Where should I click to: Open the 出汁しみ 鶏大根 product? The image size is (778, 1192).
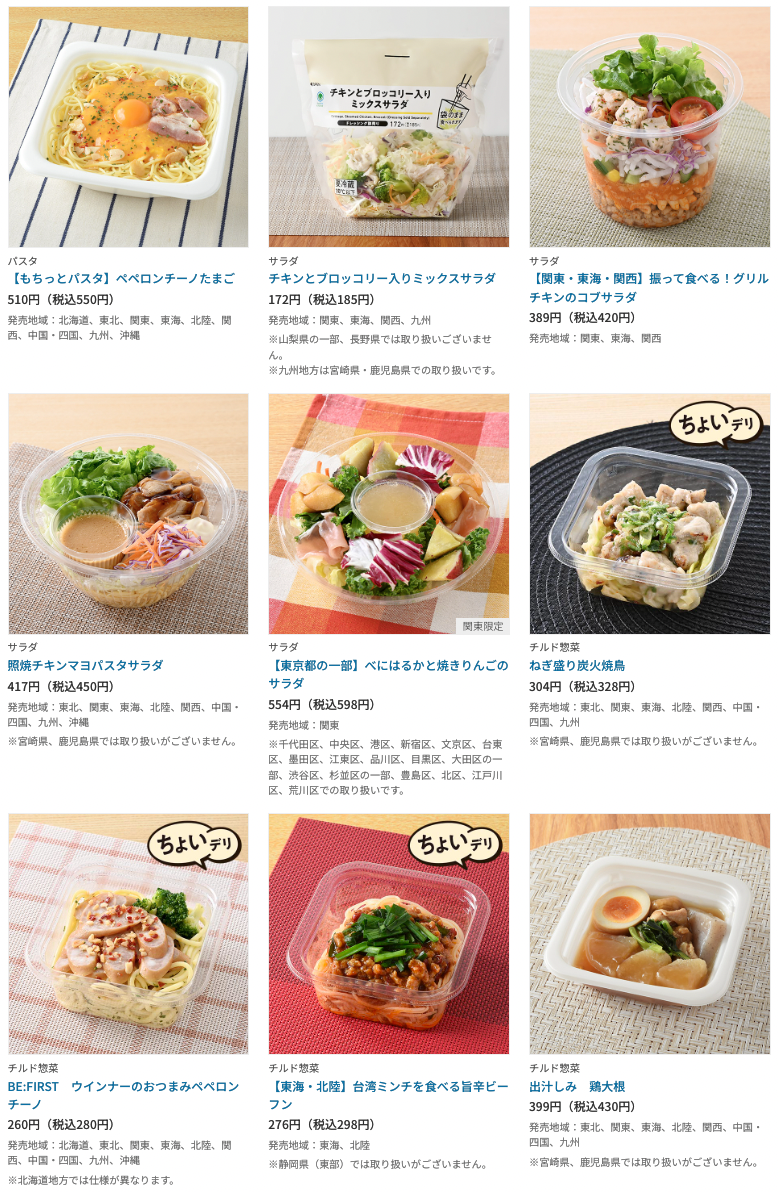click(x=577, y=1086)
